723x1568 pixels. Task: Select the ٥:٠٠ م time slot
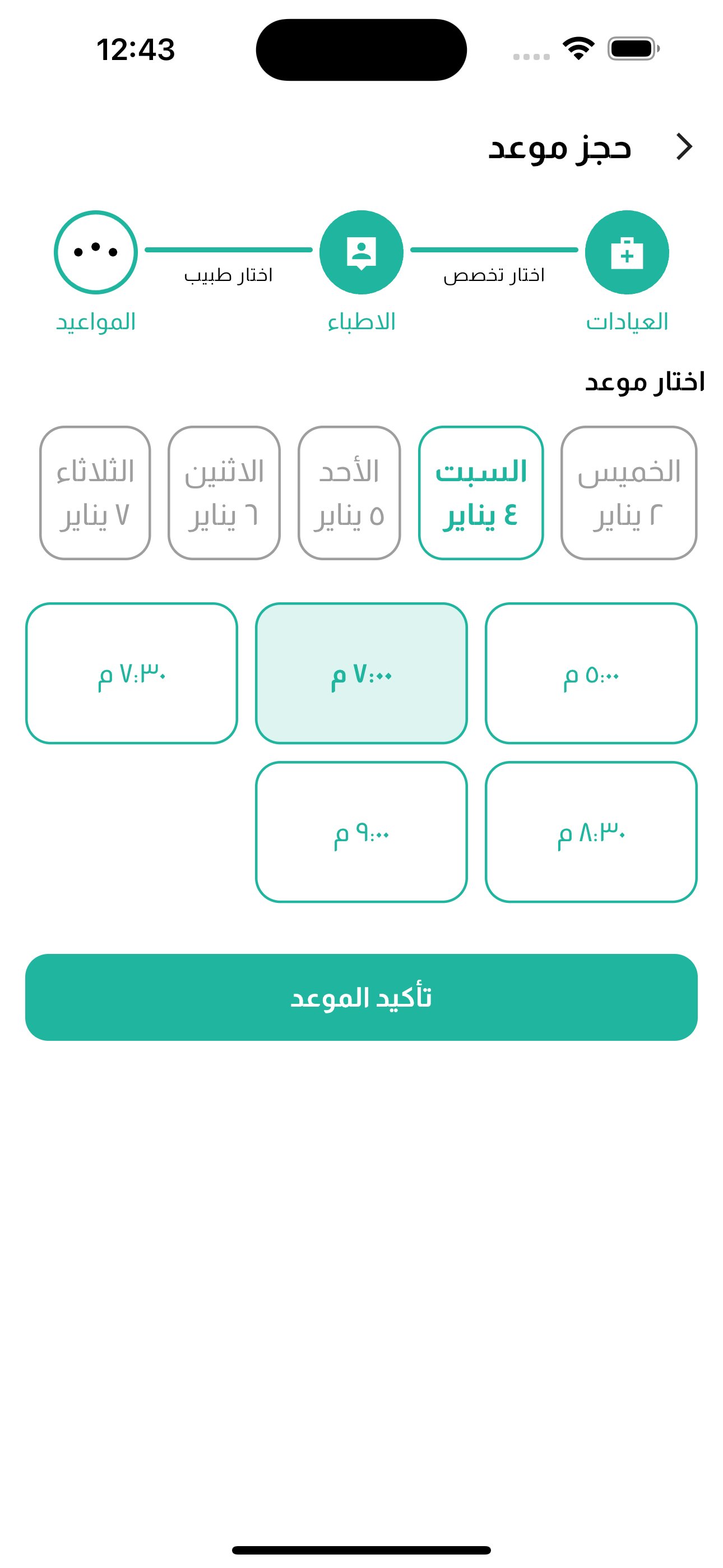tap(591, 673)
